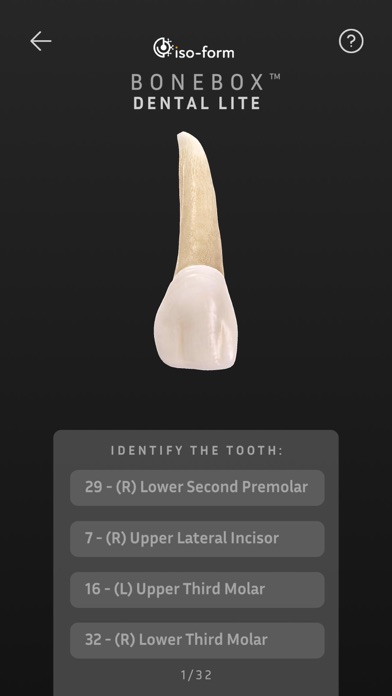Go back with the arrow icon
This screenshot has height=696, width=392.
[41, 41]
